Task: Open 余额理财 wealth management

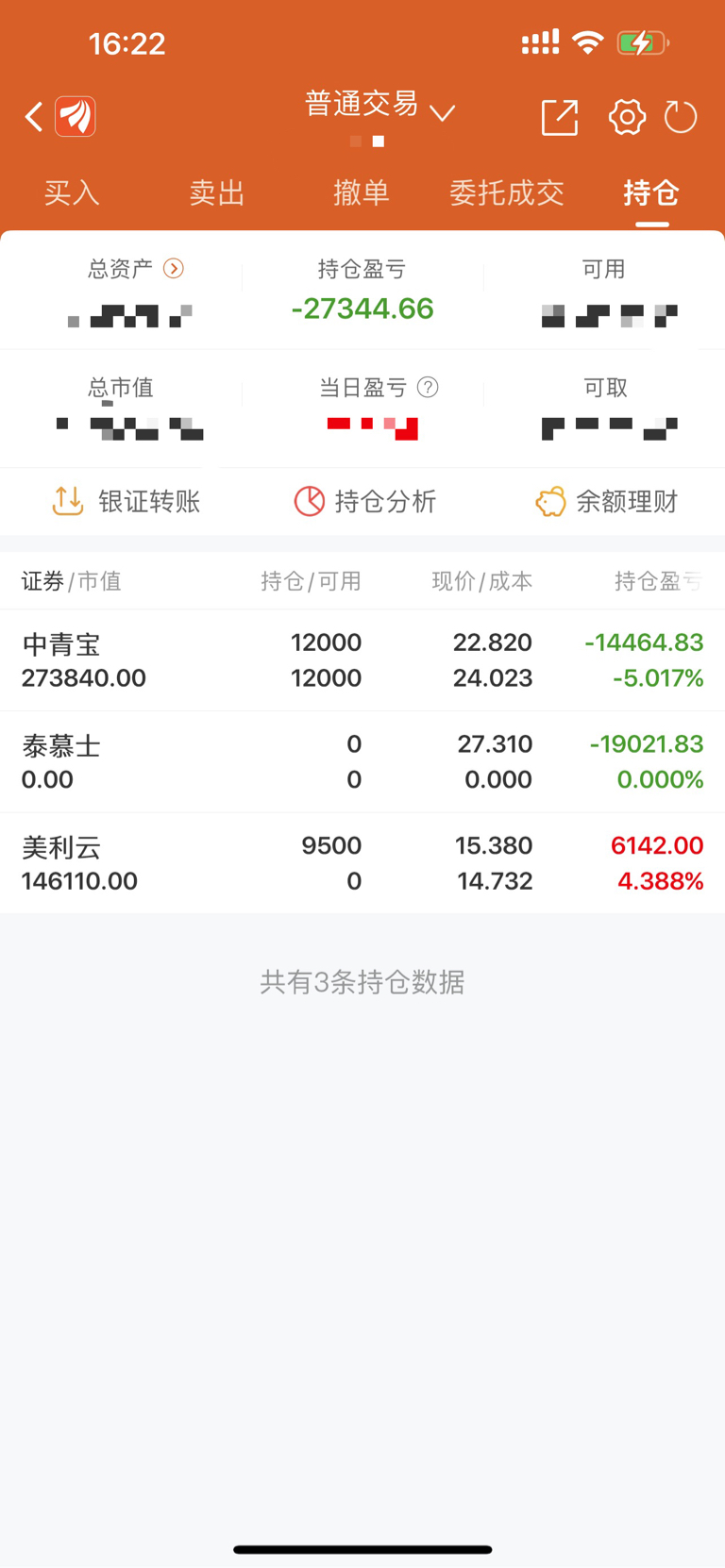Action: pyautogui.click(x=606, y=501)
